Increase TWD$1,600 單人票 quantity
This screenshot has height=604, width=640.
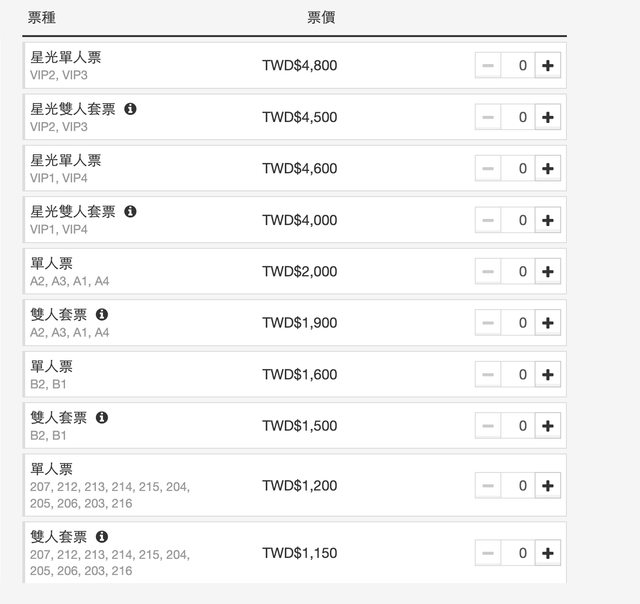point(547,375)
